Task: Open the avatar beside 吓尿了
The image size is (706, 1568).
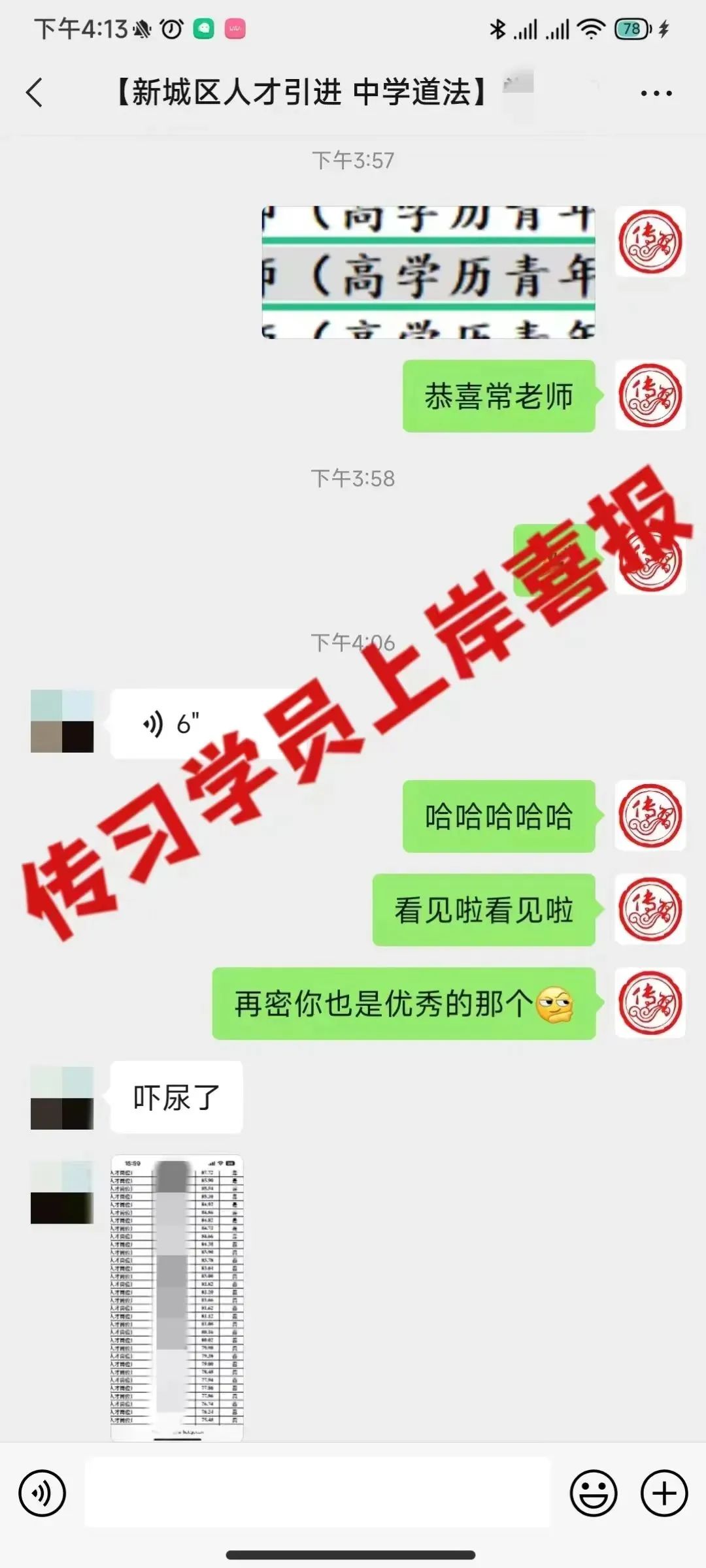Action: [62, 1097]
